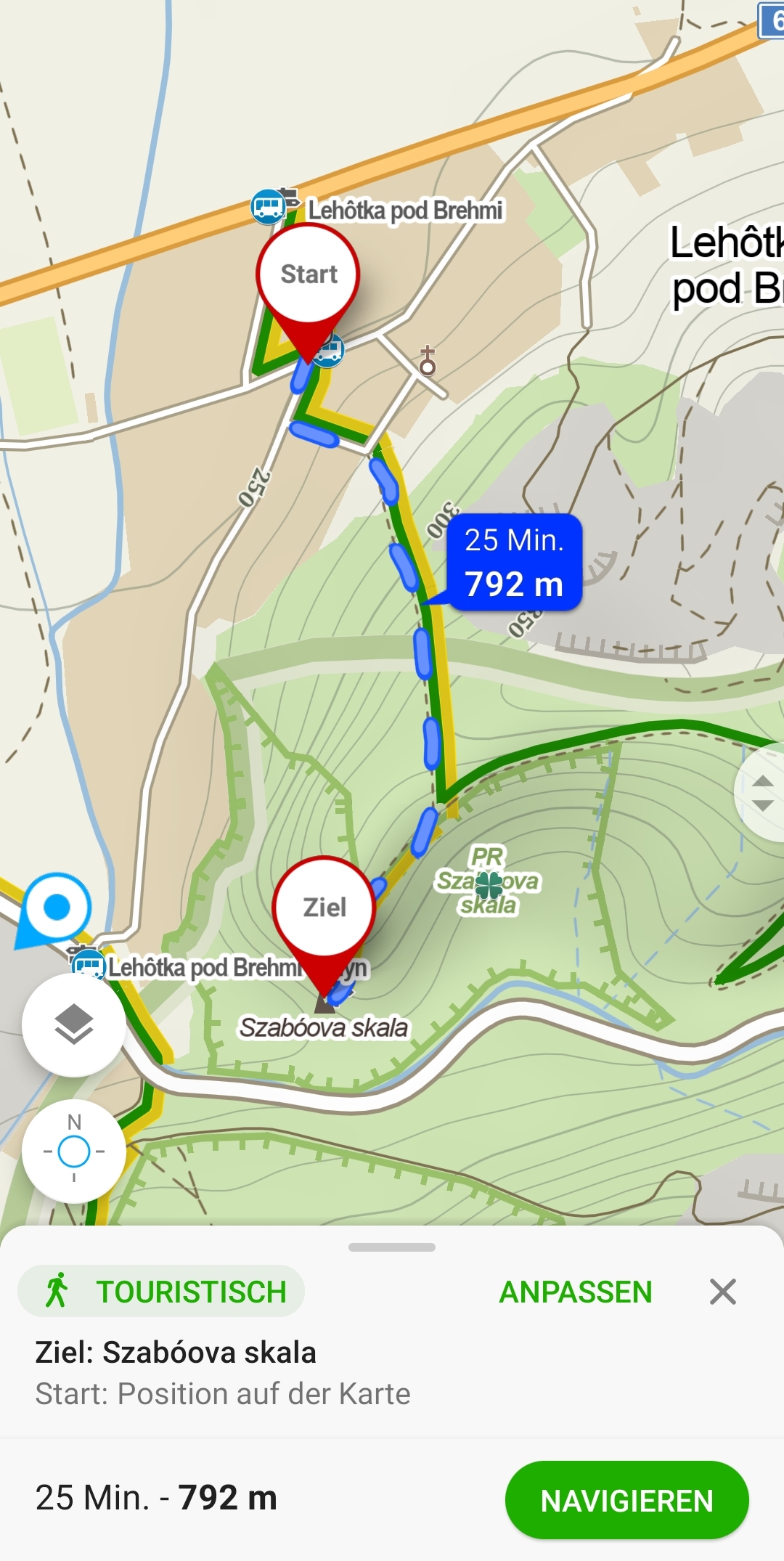Screen dimensions: 784x1561
Task: Open the map layers button
Action: [x=73, y=1024]
